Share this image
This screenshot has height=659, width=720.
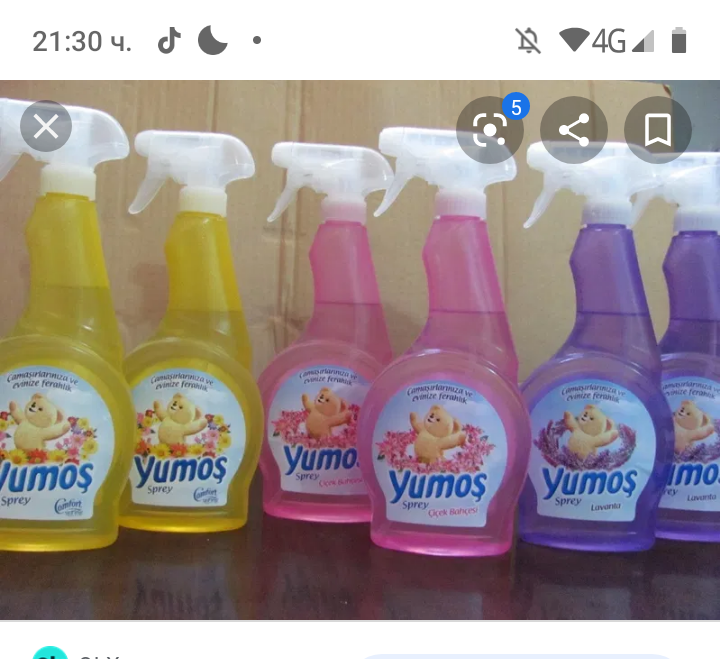tap(574, 131)
